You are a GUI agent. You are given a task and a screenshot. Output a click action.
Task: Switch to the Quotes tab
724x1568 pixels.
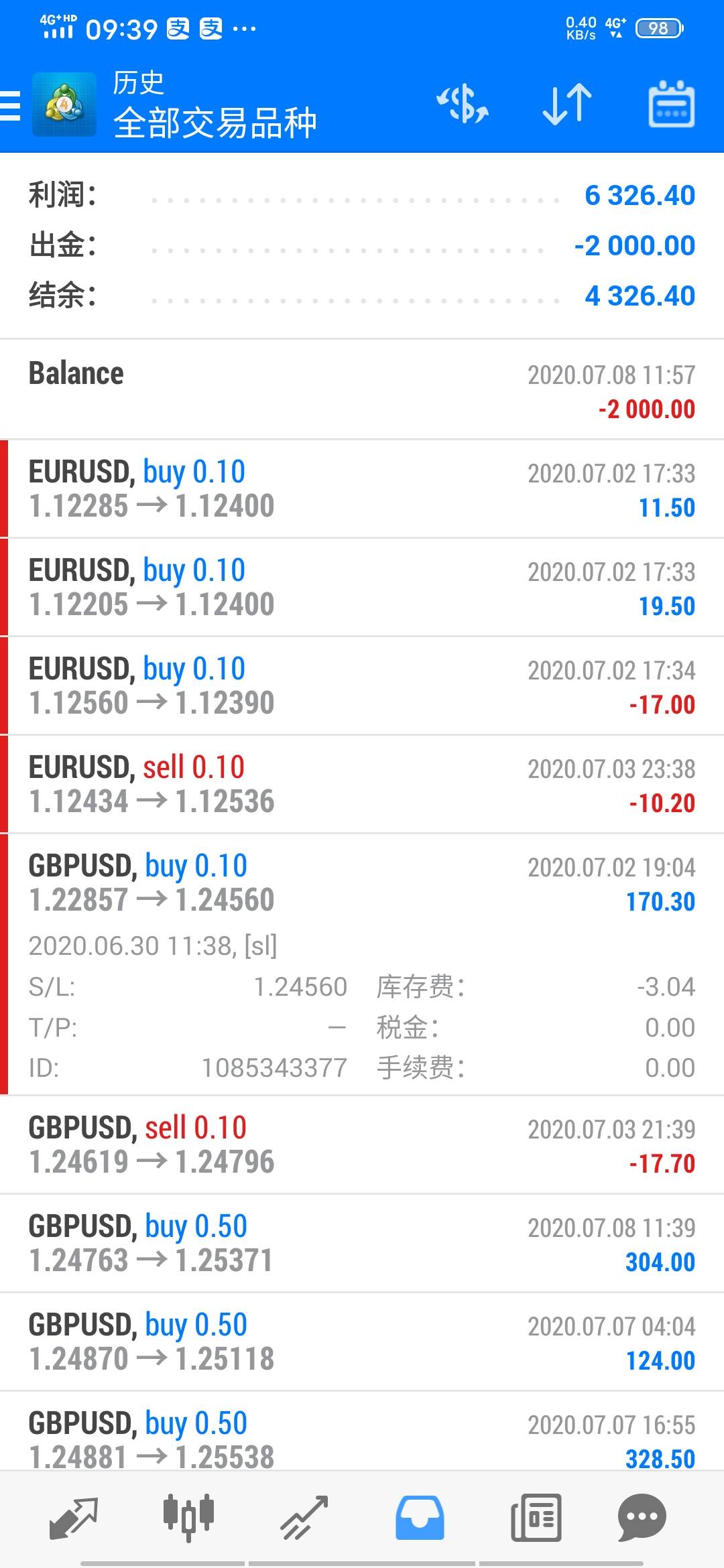pos(73,1518)
